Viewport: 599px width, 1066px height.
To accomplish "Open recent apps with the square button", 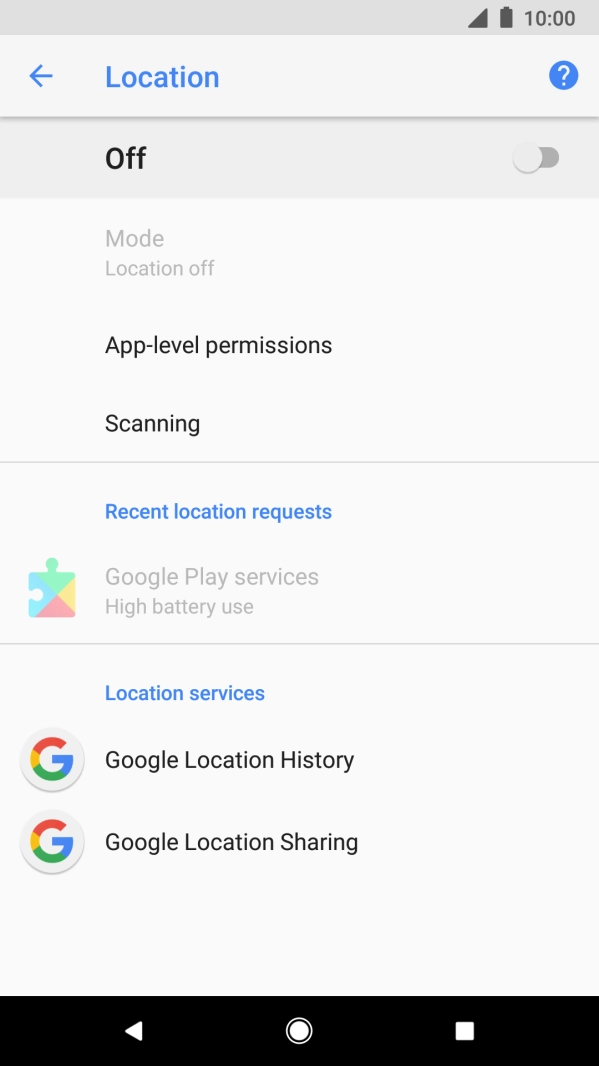I will tap(464, 1031).
